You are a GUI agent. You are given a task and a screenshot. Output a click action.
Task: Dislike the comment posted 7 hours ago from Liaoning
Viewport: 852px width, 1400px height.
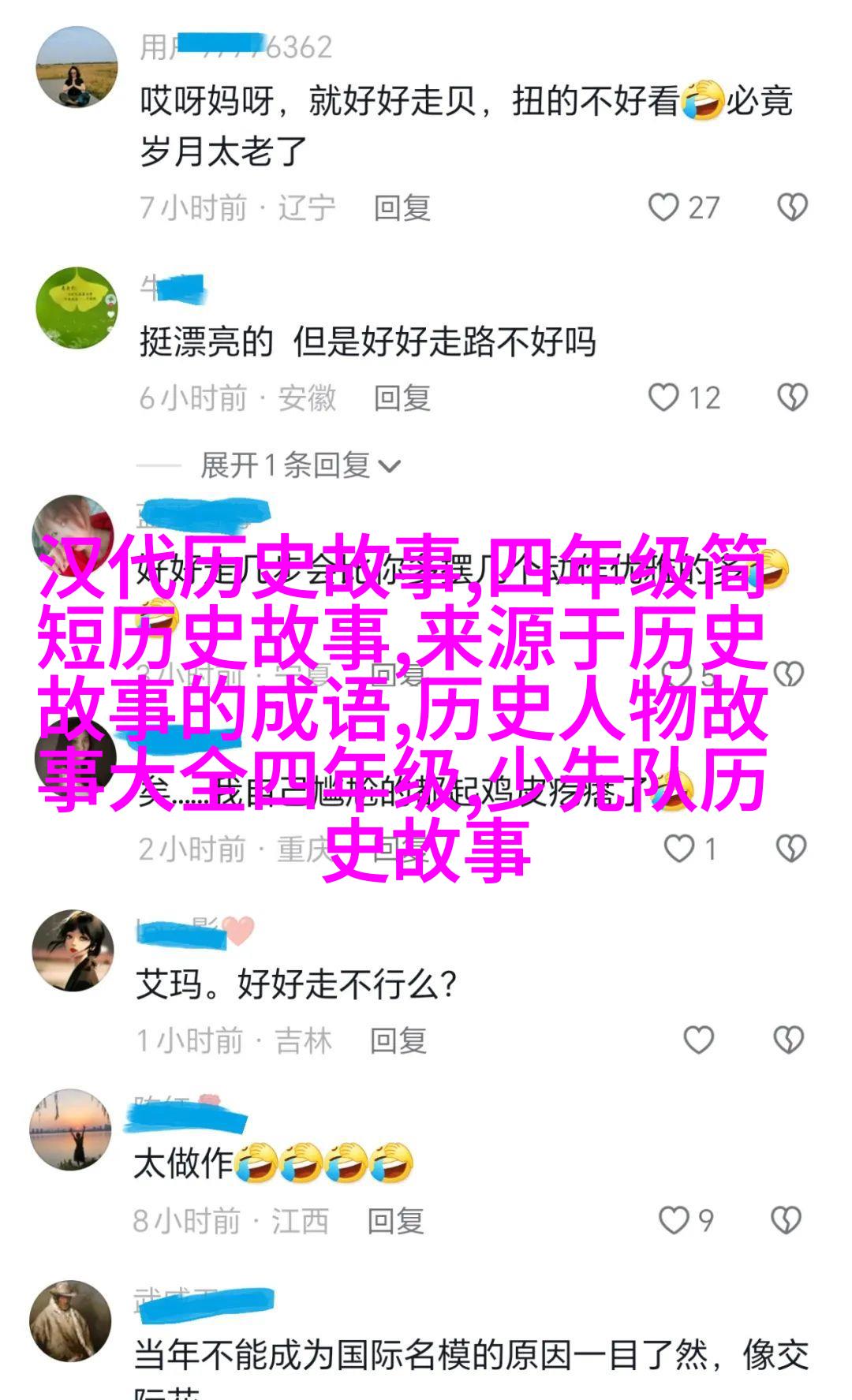(x=792, y=207)
